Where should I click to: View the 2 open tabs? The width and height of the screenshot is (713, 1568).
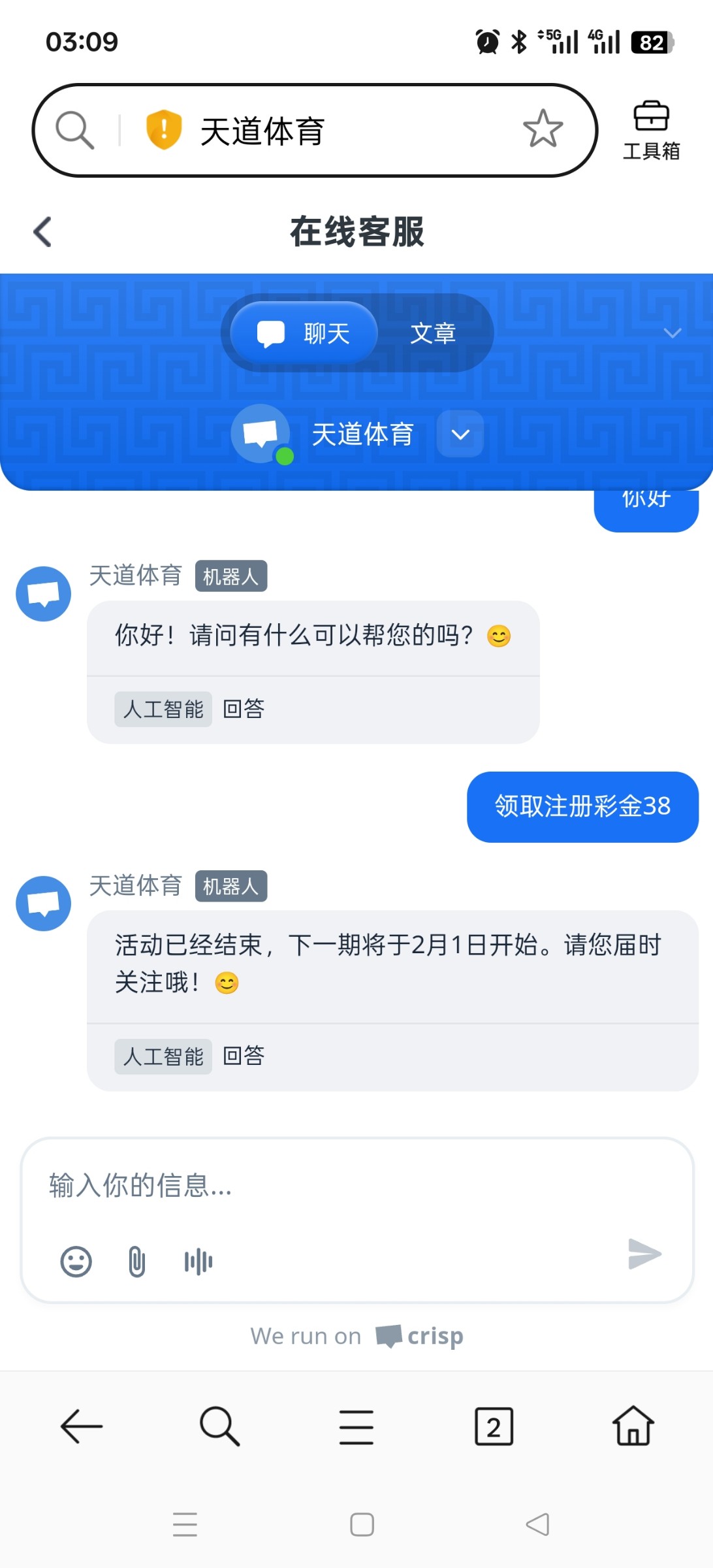click(x=494, y=1426)
